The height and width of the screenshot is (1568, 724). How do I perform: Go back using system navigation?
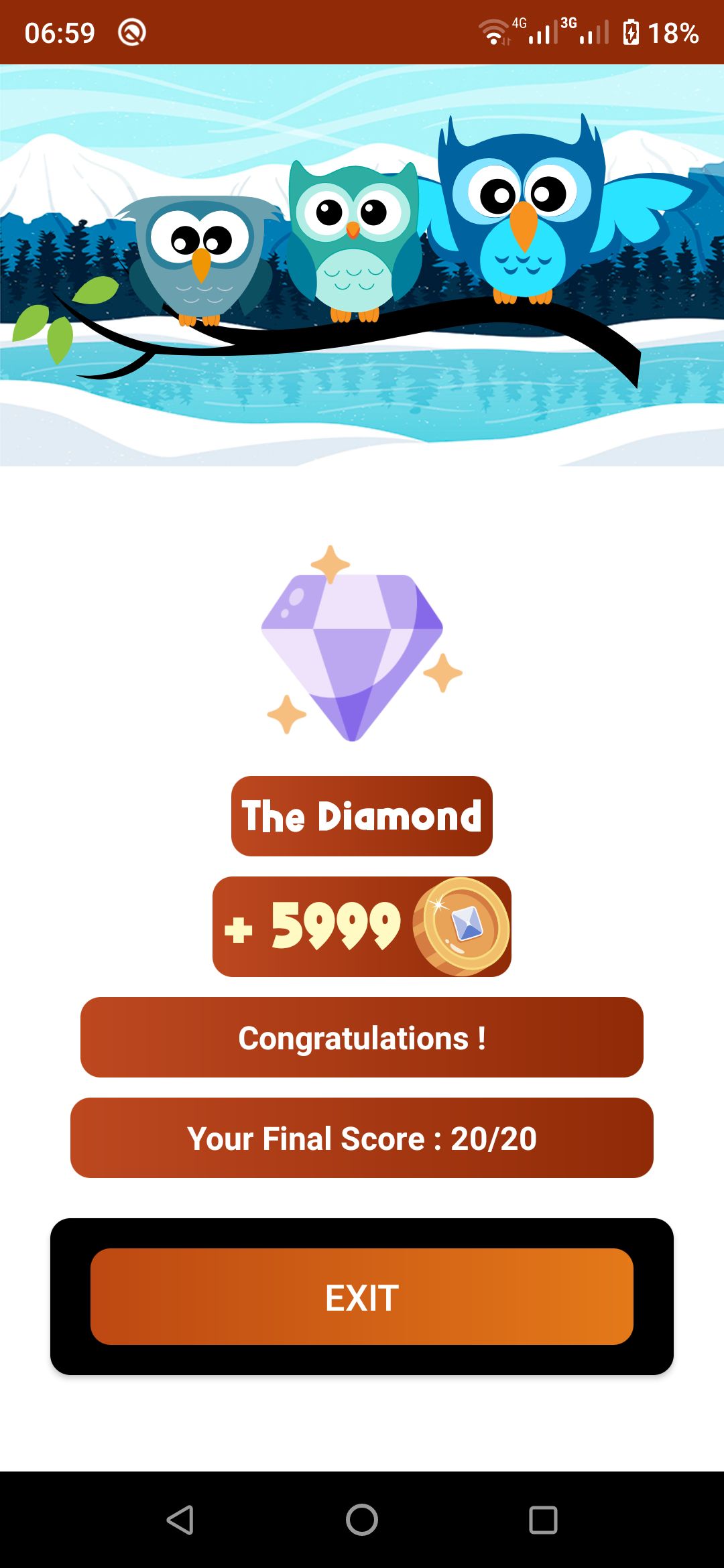click(x=180, y=1520)
